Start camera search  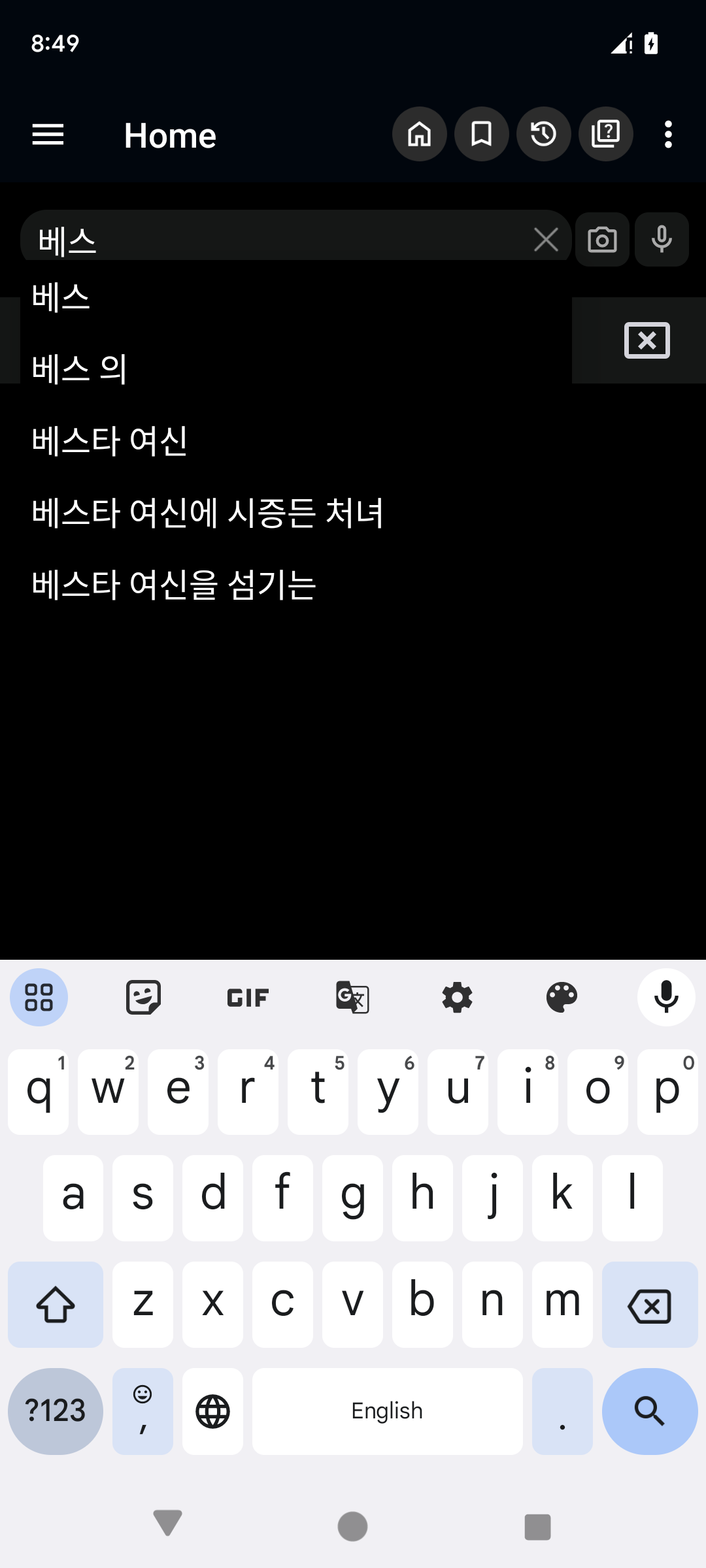click(x=602, y=240)
